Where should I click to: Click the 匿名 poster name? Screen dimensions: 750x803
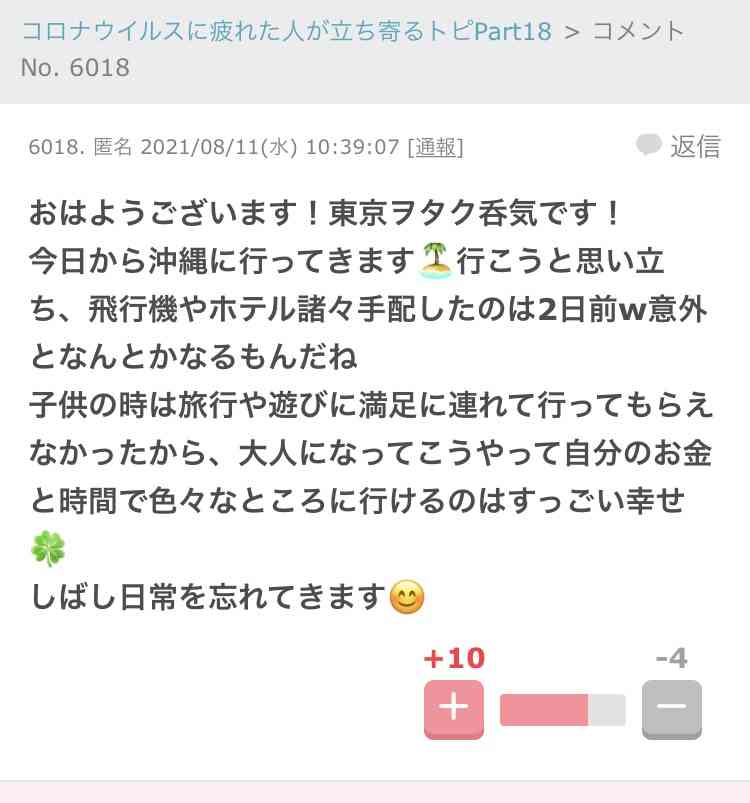point(100,146)
